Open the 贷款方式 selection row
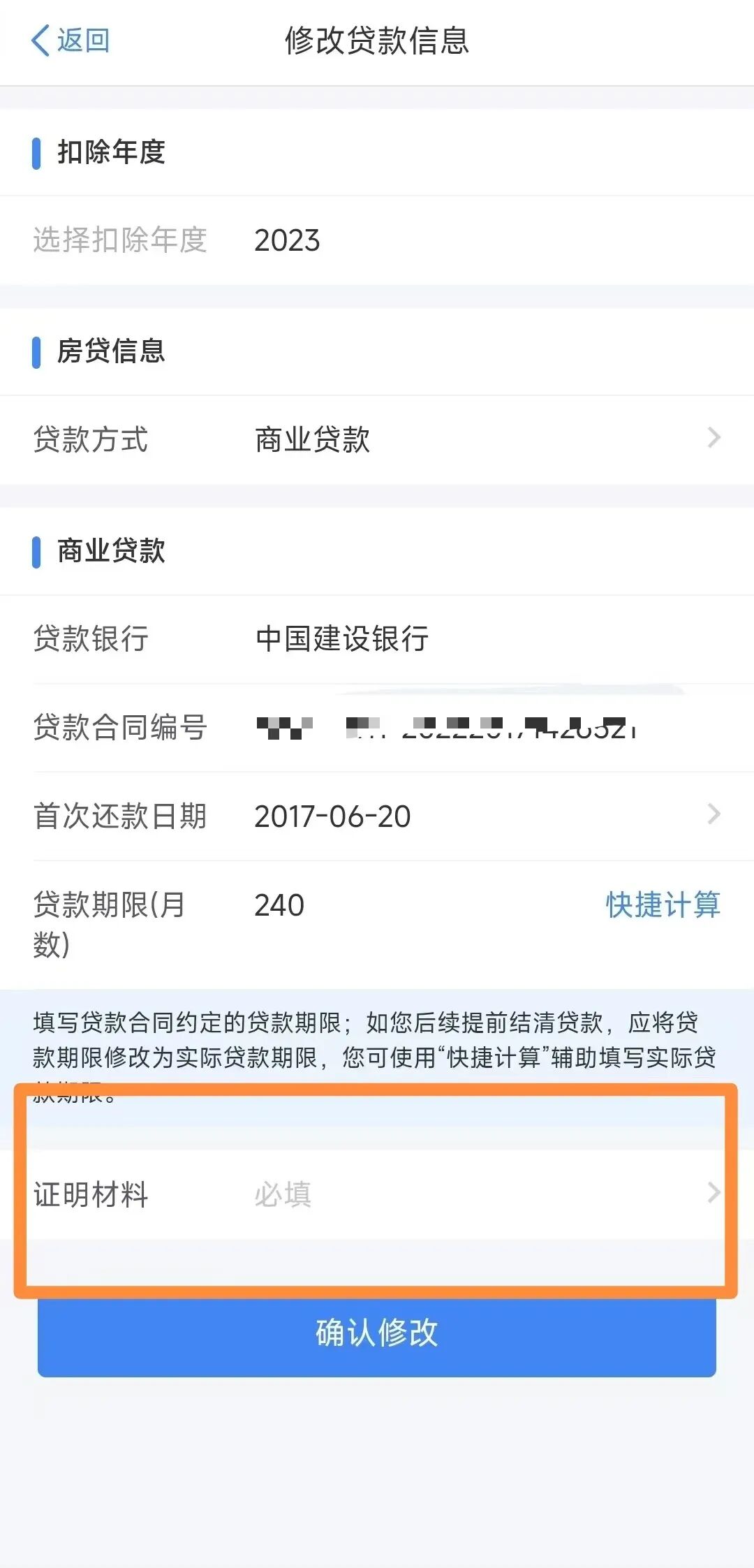 377,439
